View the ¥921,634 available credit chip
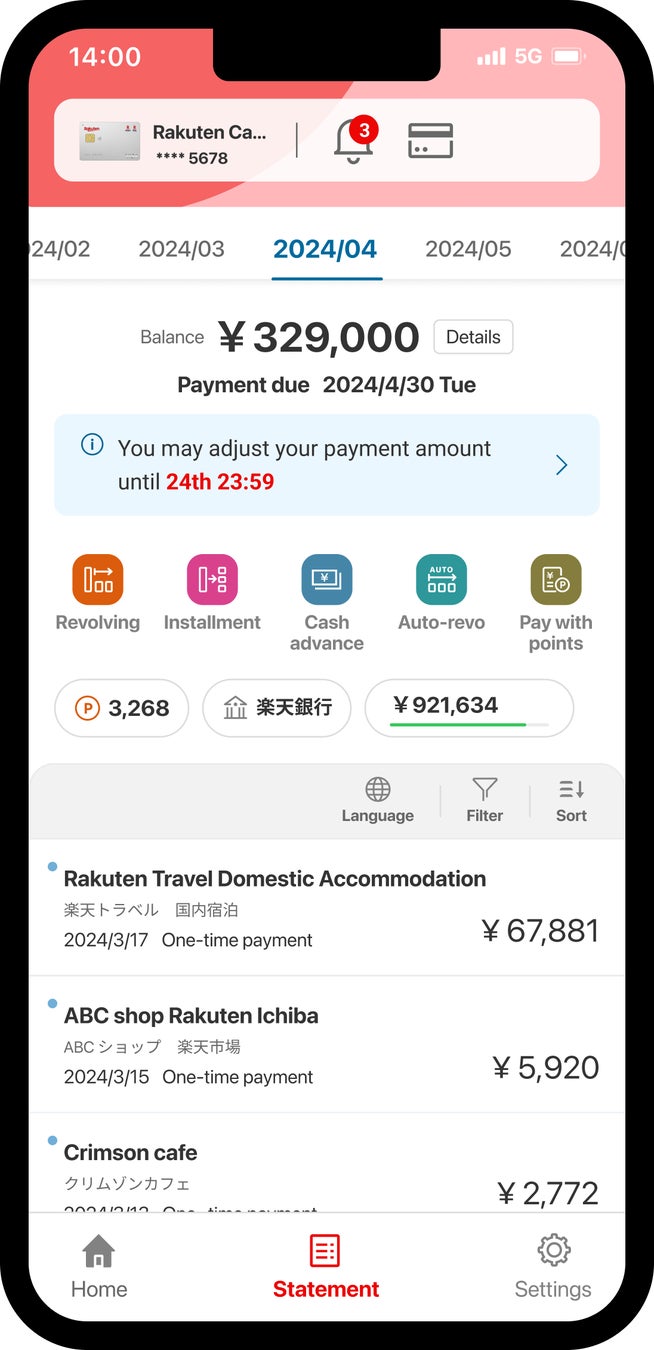The image size is (654, 1350). click(x=469, y=708)
